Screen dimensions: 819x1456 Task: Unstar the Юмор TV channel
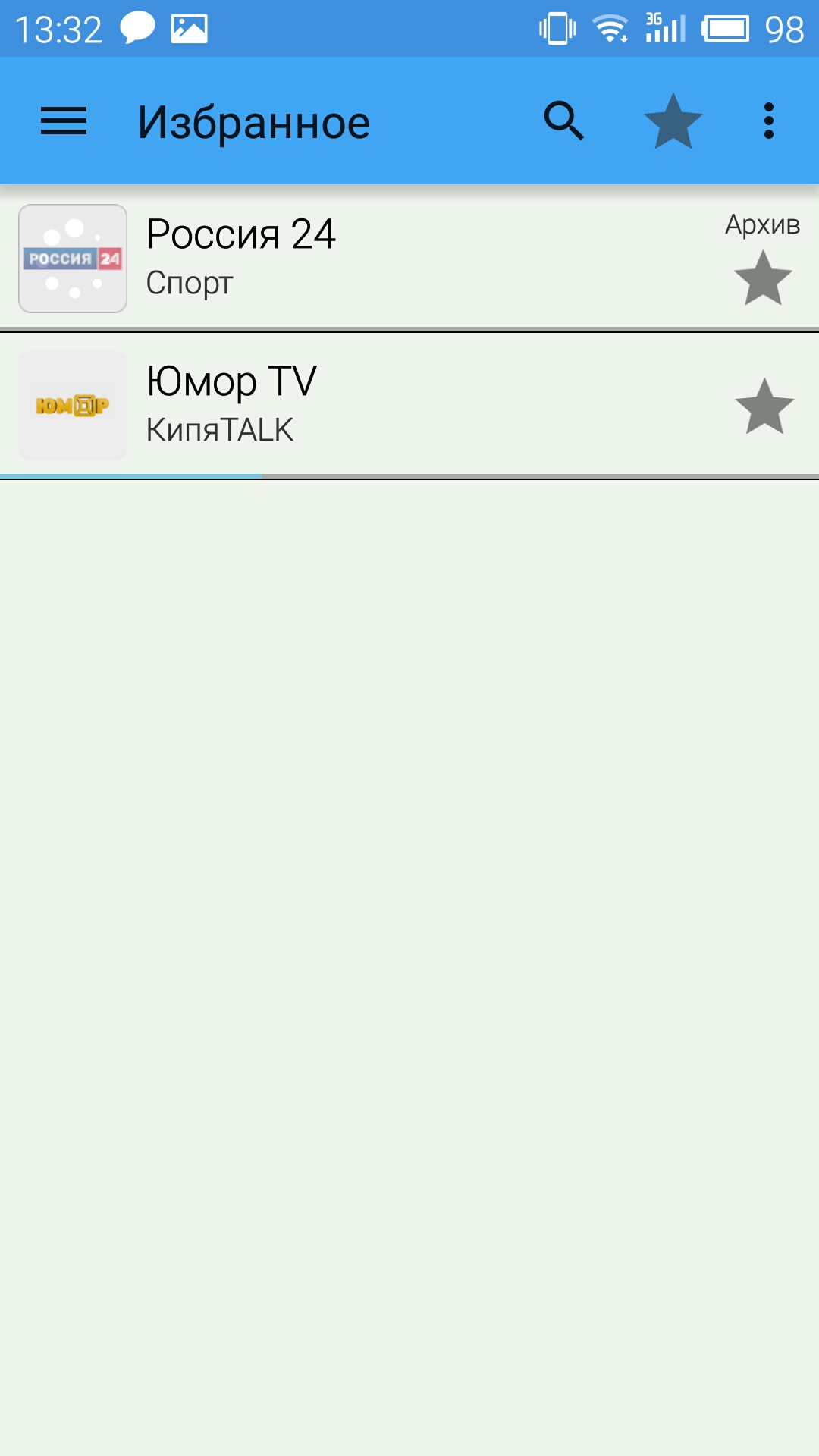(764, 406)
